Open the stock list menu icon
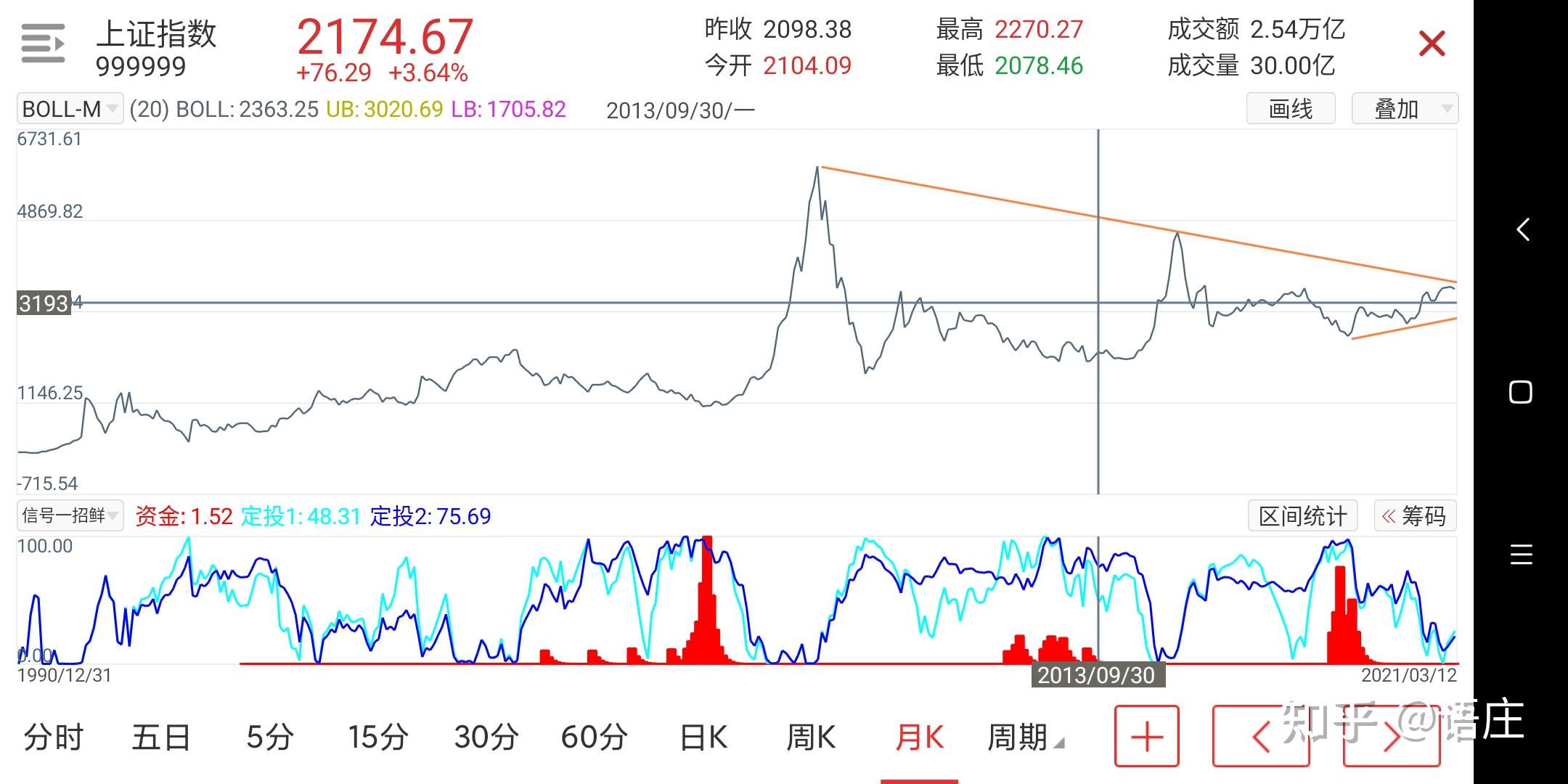 43,43
